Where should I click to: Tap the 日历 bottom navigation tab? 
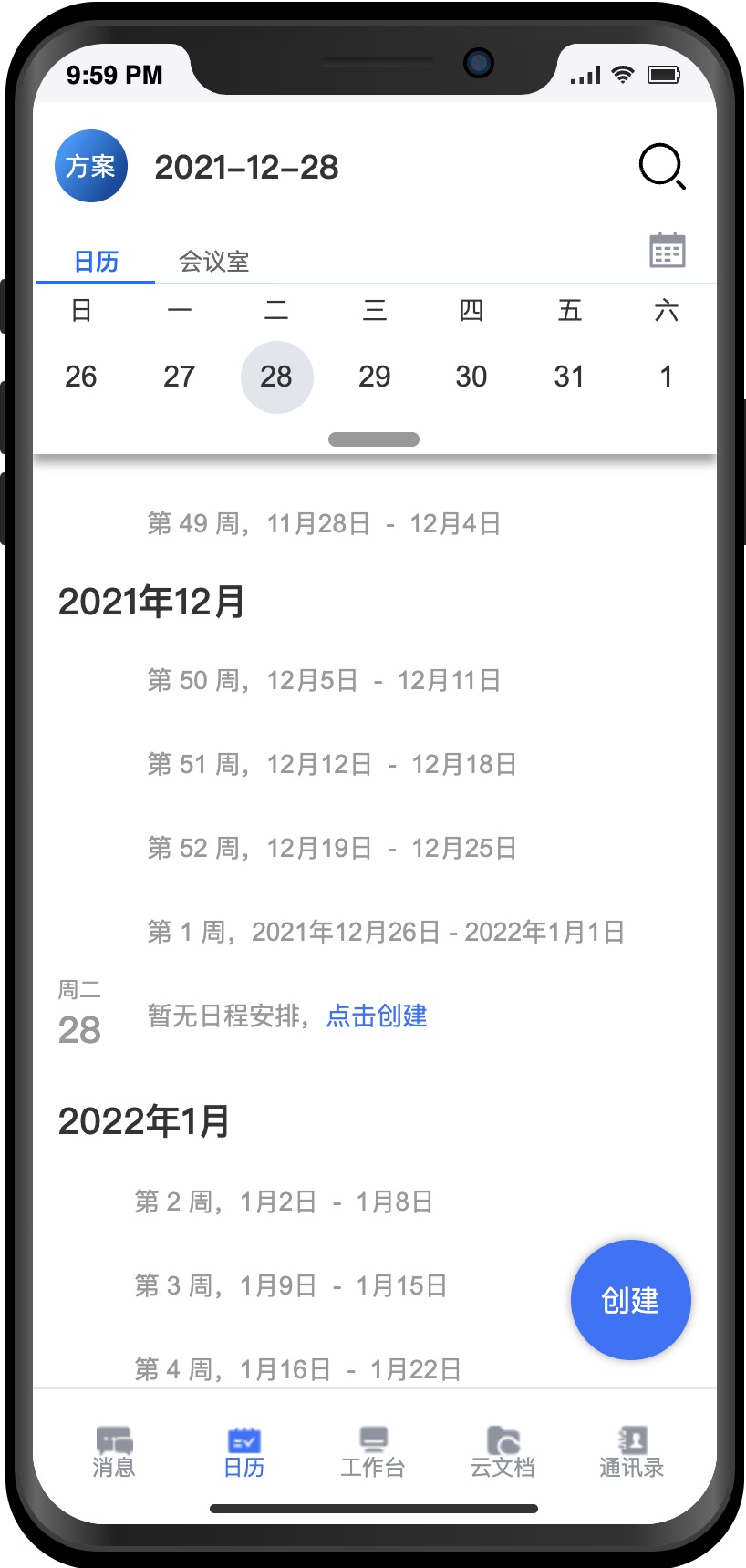[x=244, y=1452]
